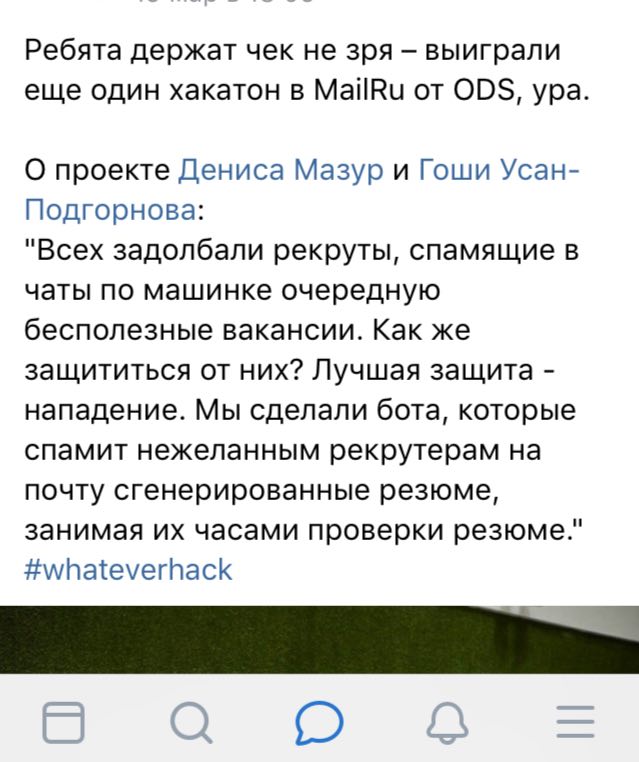
Task: Open the #whateverhack hashtag
Action: point(128,569)
